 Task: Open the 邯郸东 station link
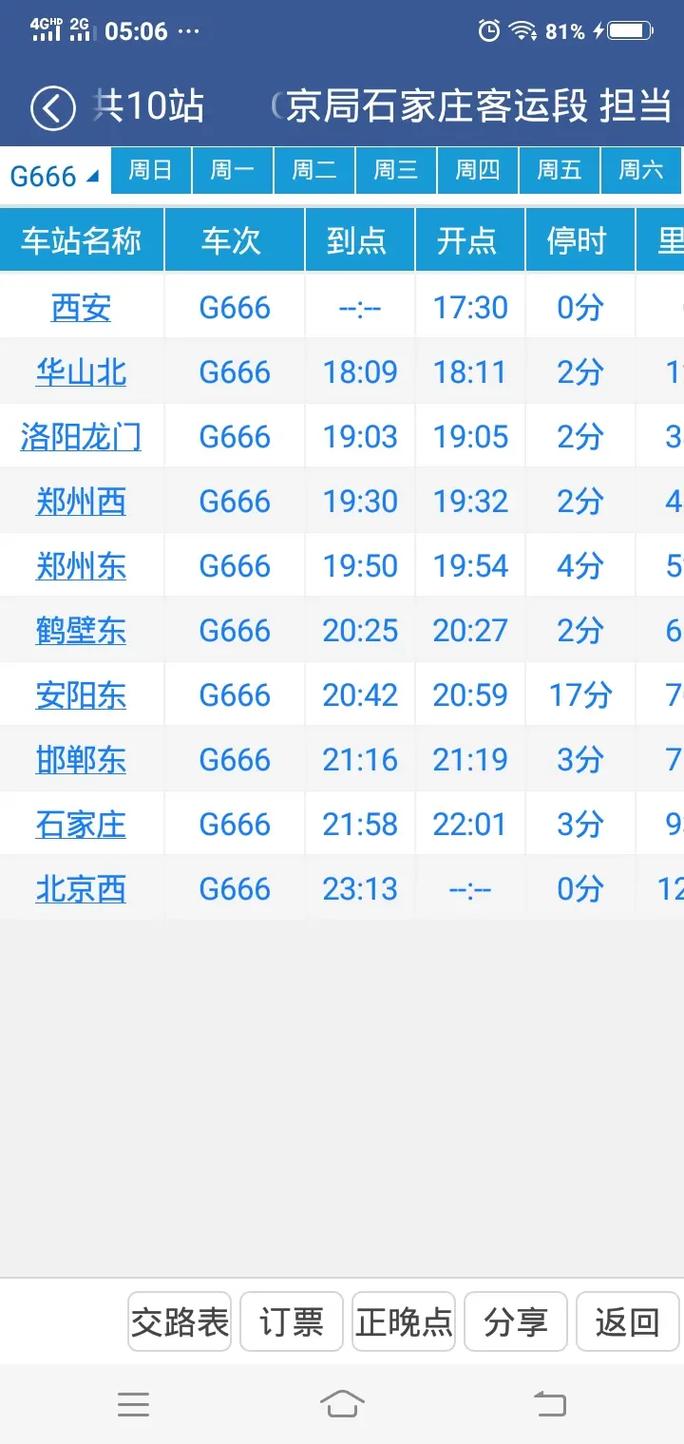(81, 759)
